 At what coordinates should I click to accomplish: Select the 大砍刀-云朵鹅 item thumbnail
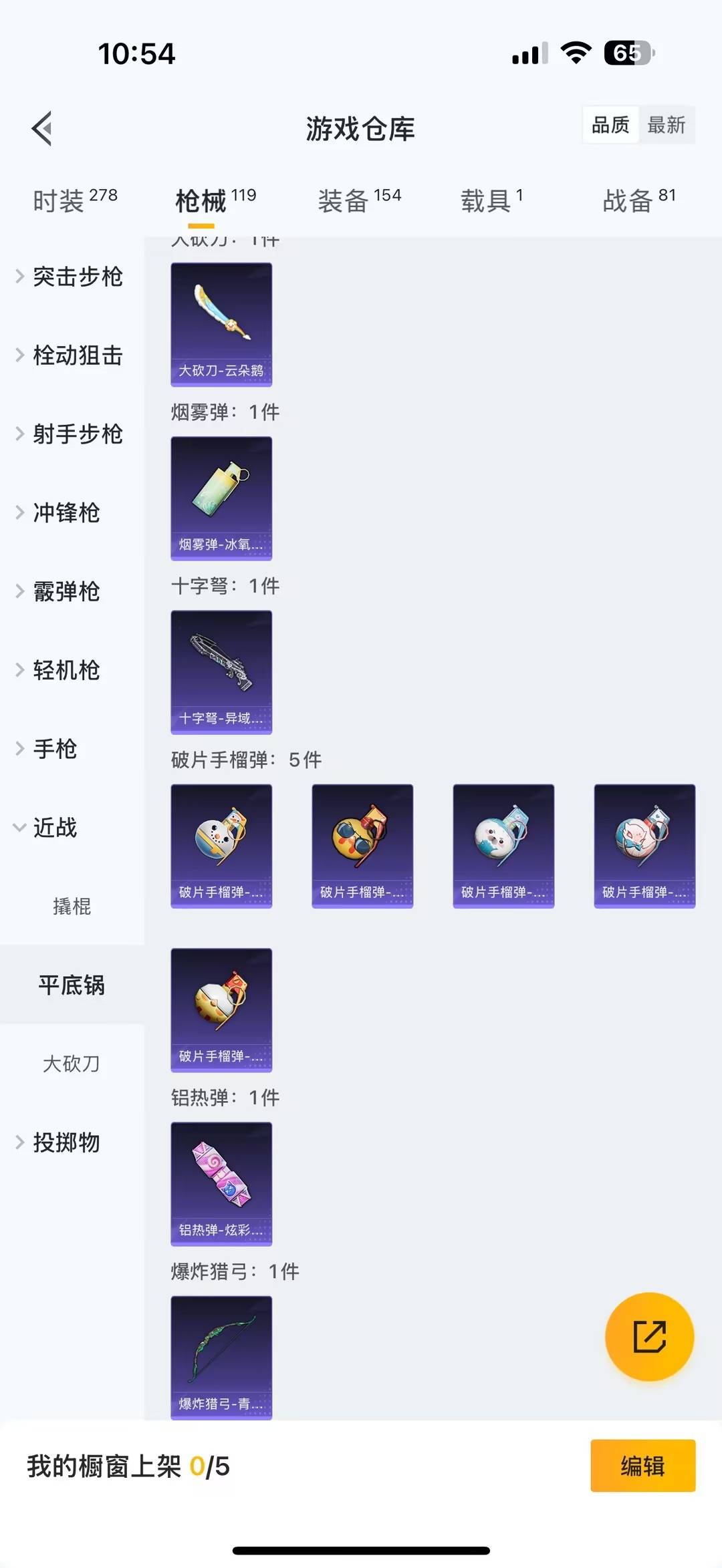[x=221, y=325]
